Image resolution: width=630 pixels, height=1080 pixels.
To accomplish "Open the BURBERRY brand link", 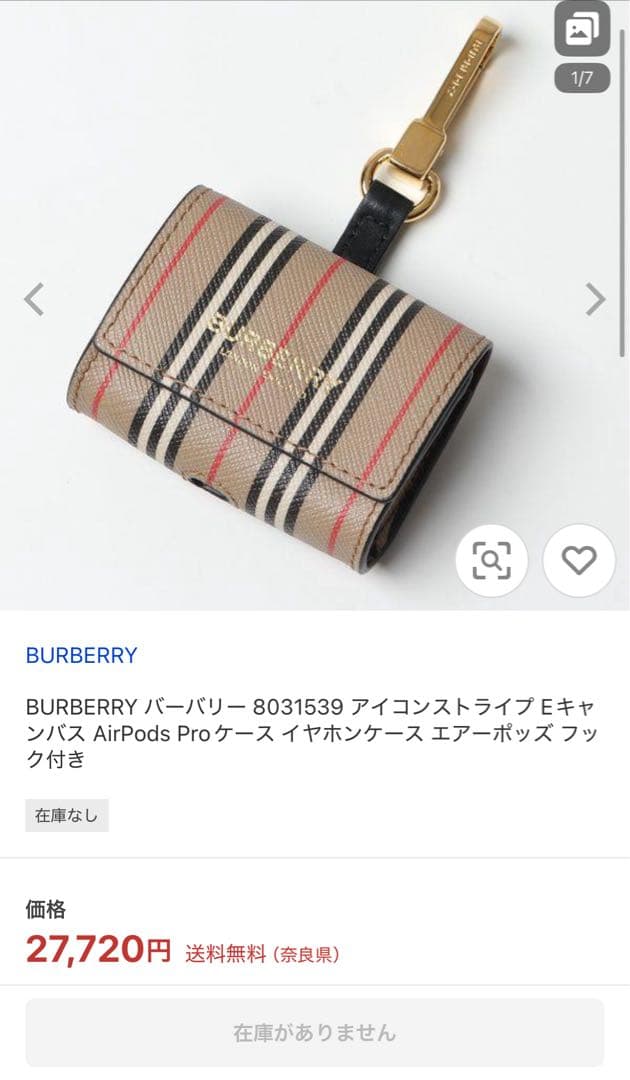I will 81,656.
